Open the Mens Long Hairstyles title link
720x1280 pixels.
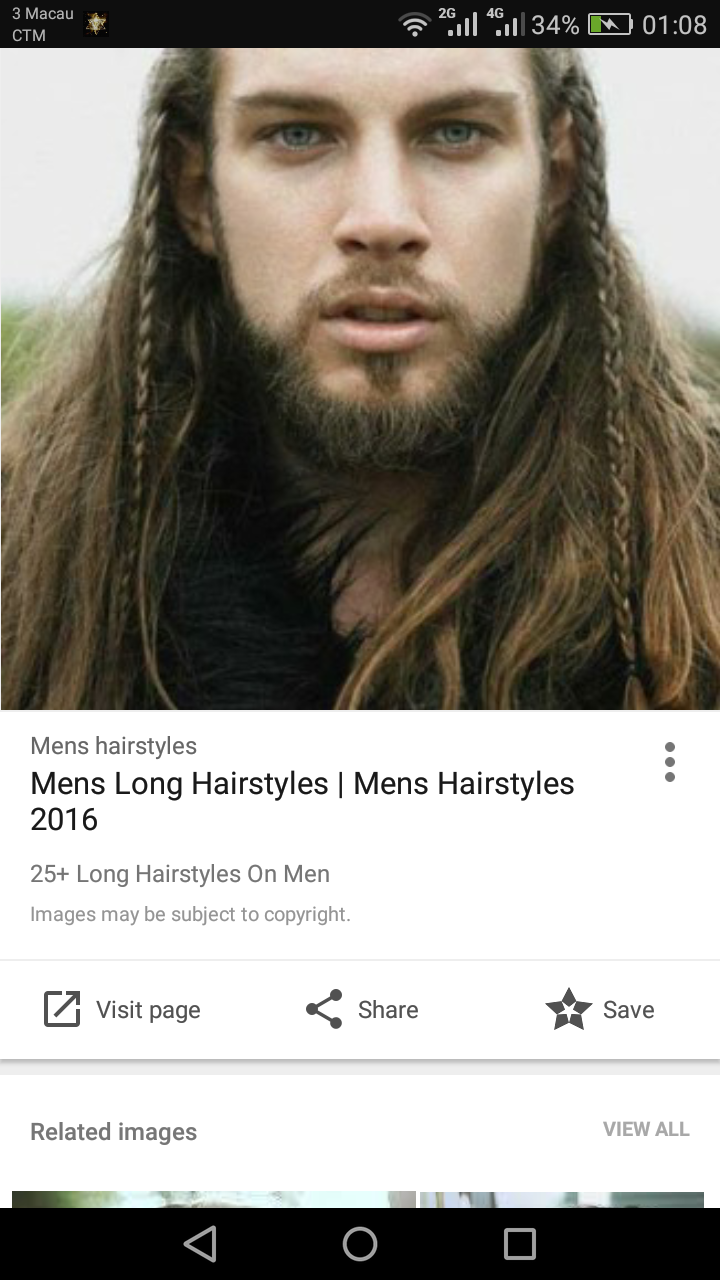tap(302, 801)
